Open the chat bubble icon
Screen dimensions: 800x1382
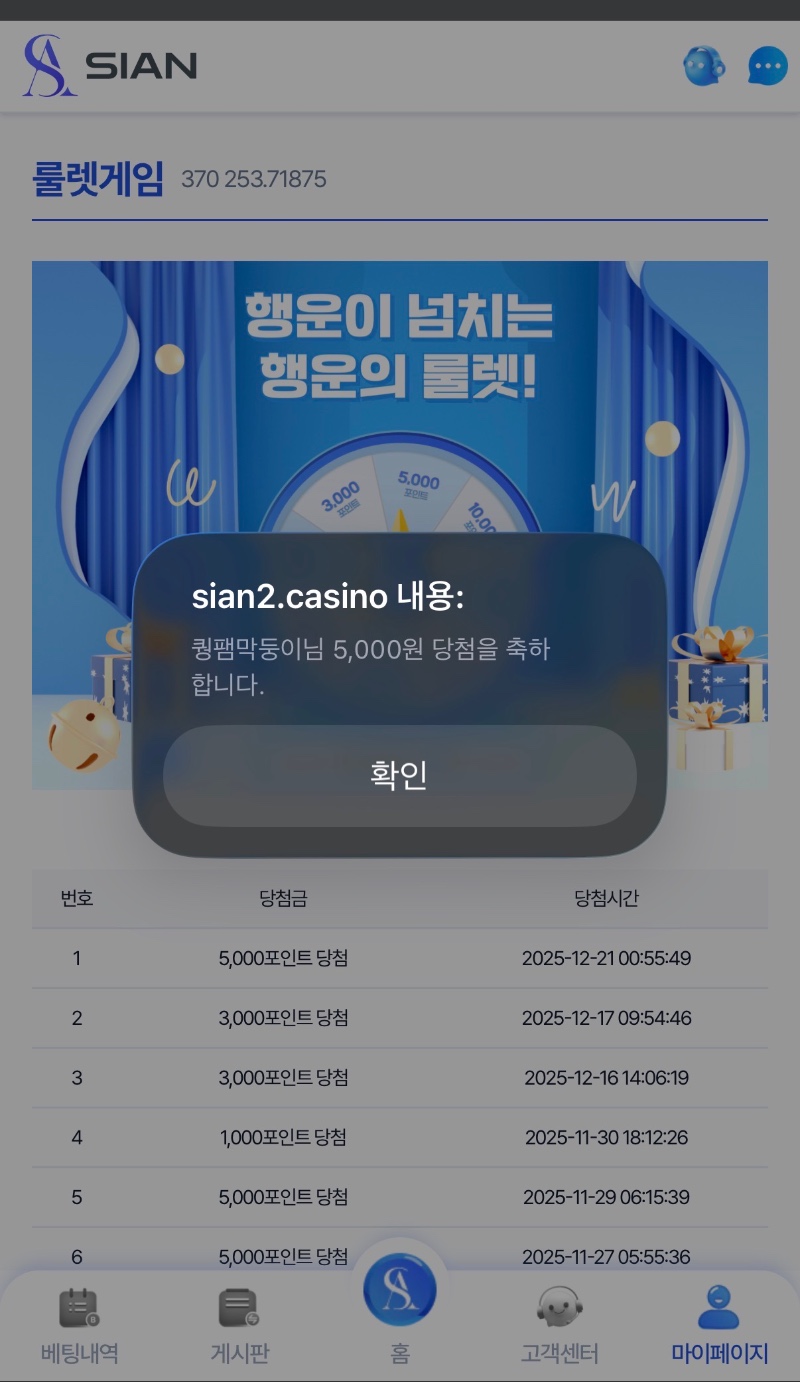click(x=768, y=67)
